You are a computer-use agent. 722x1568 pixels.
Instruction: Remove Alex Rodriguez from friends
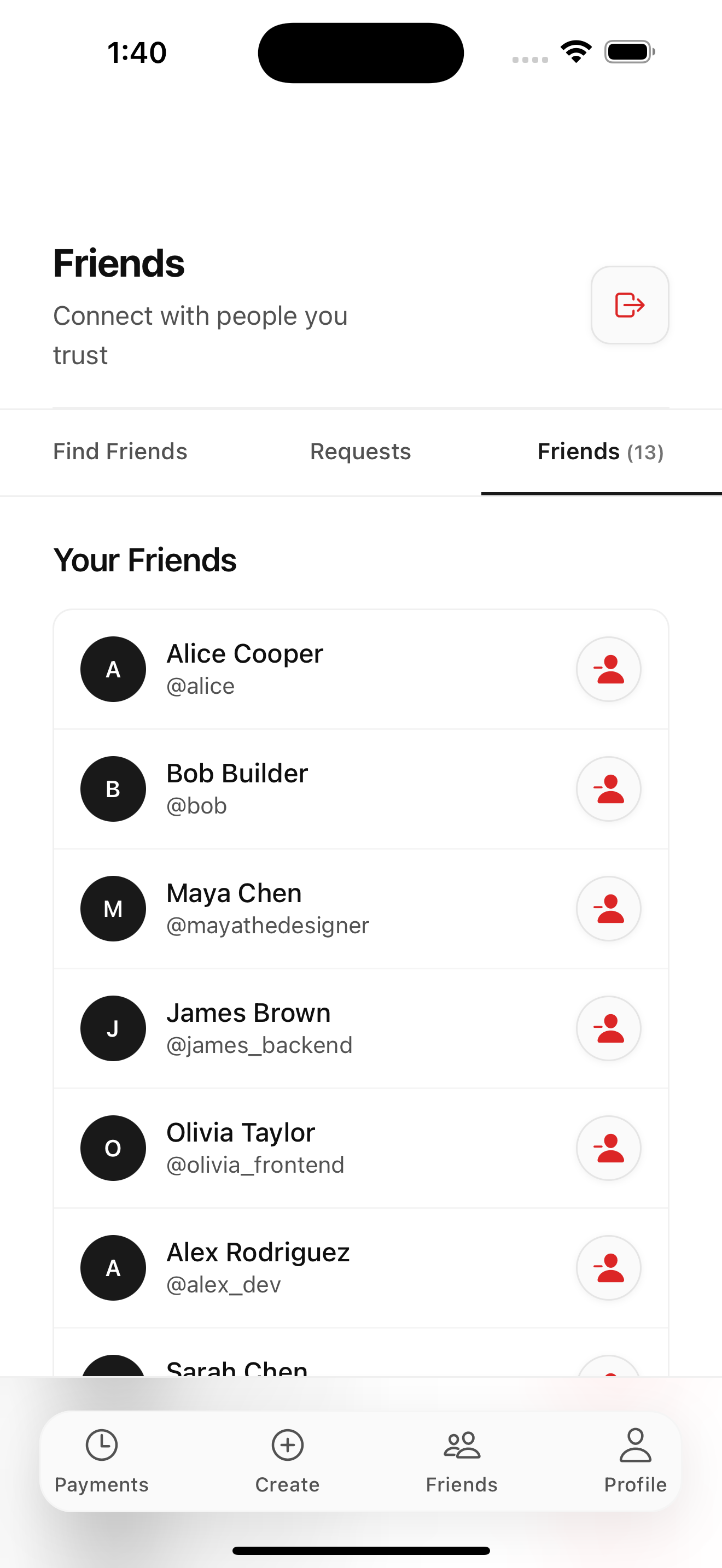[x=608, y=1268]
